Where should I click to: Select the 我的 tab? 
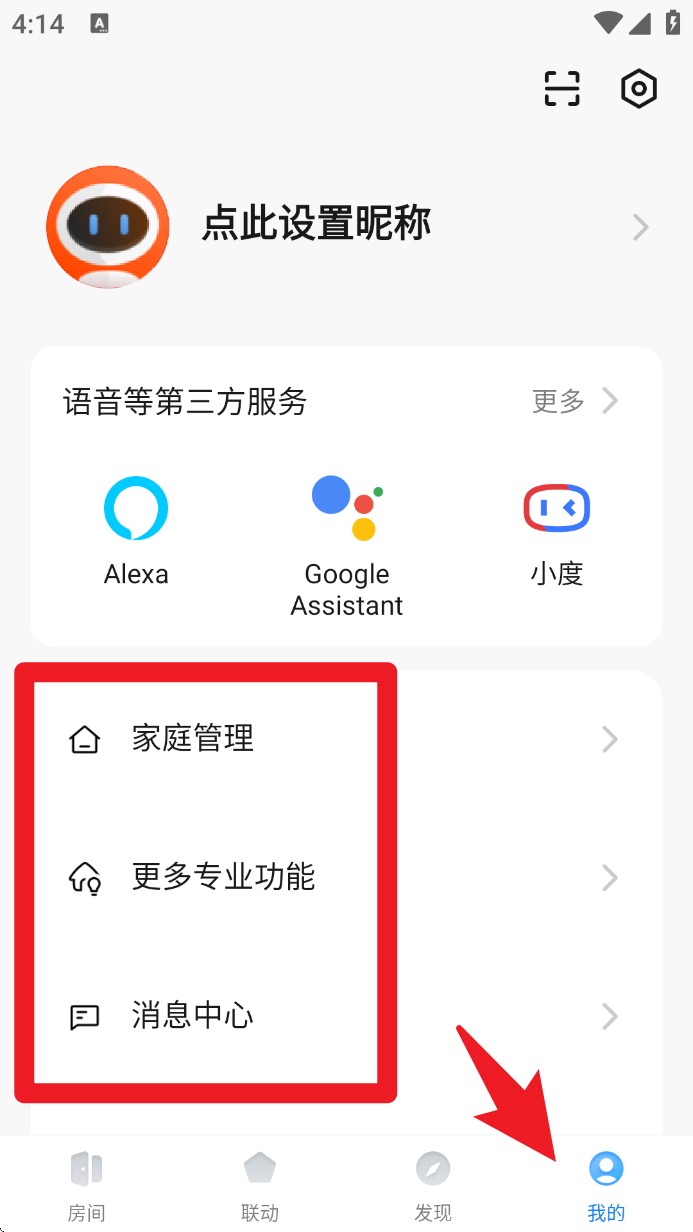606,1185
